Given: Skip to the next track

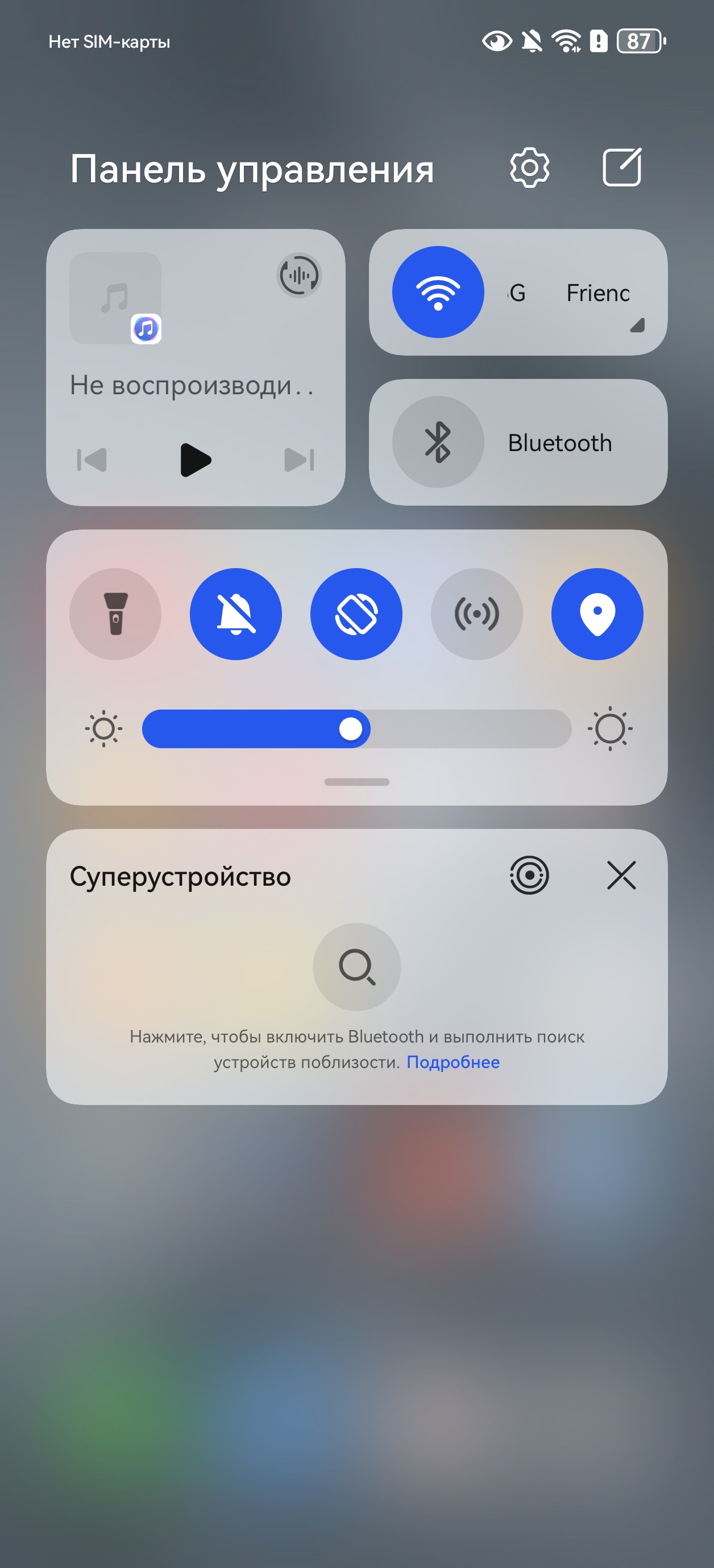Looking at the screenshot, I should point(299,460).
